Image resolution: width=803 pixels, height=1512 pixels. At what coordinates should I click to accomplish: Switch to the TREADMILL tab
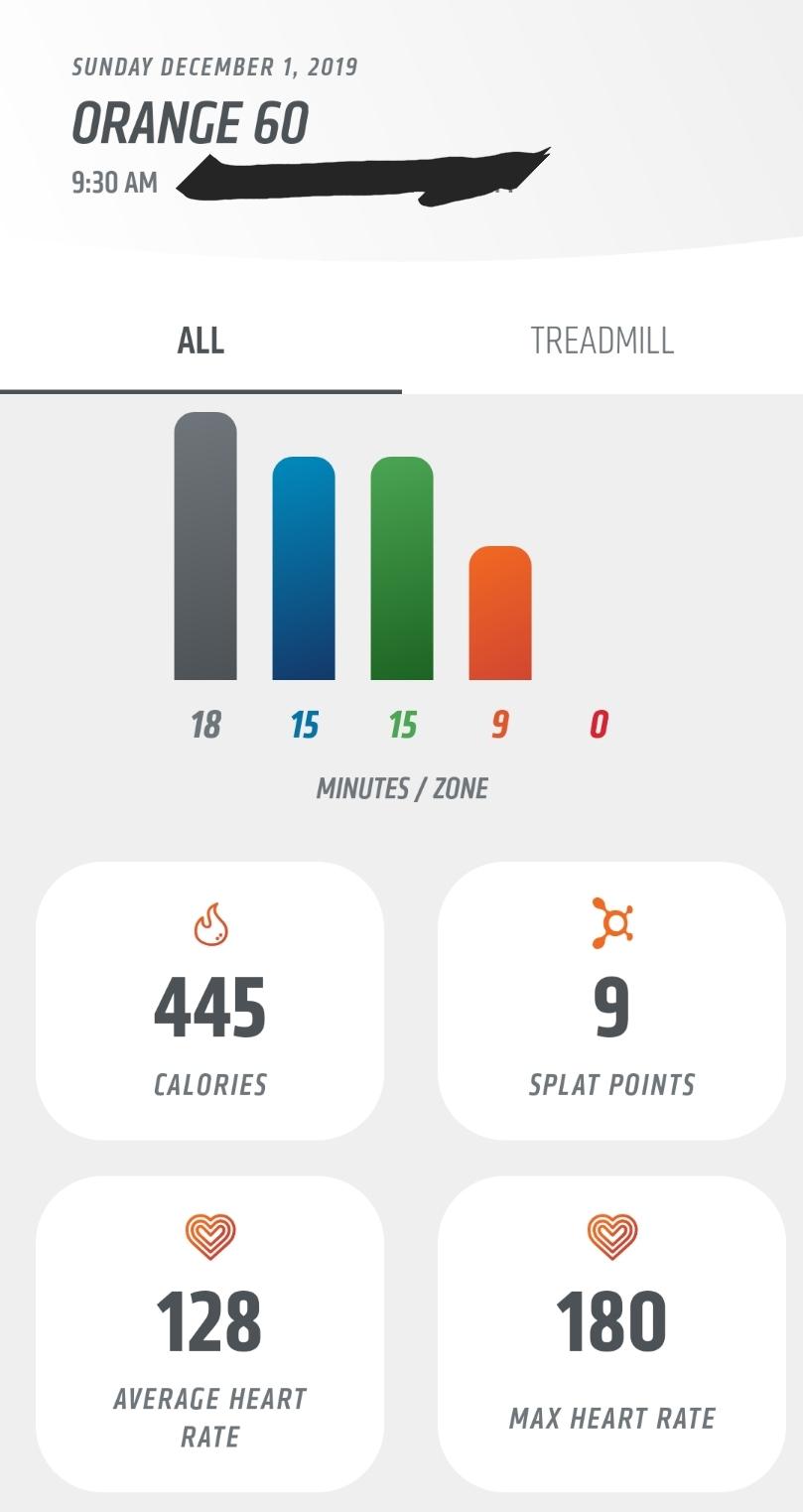pos(602,341)
